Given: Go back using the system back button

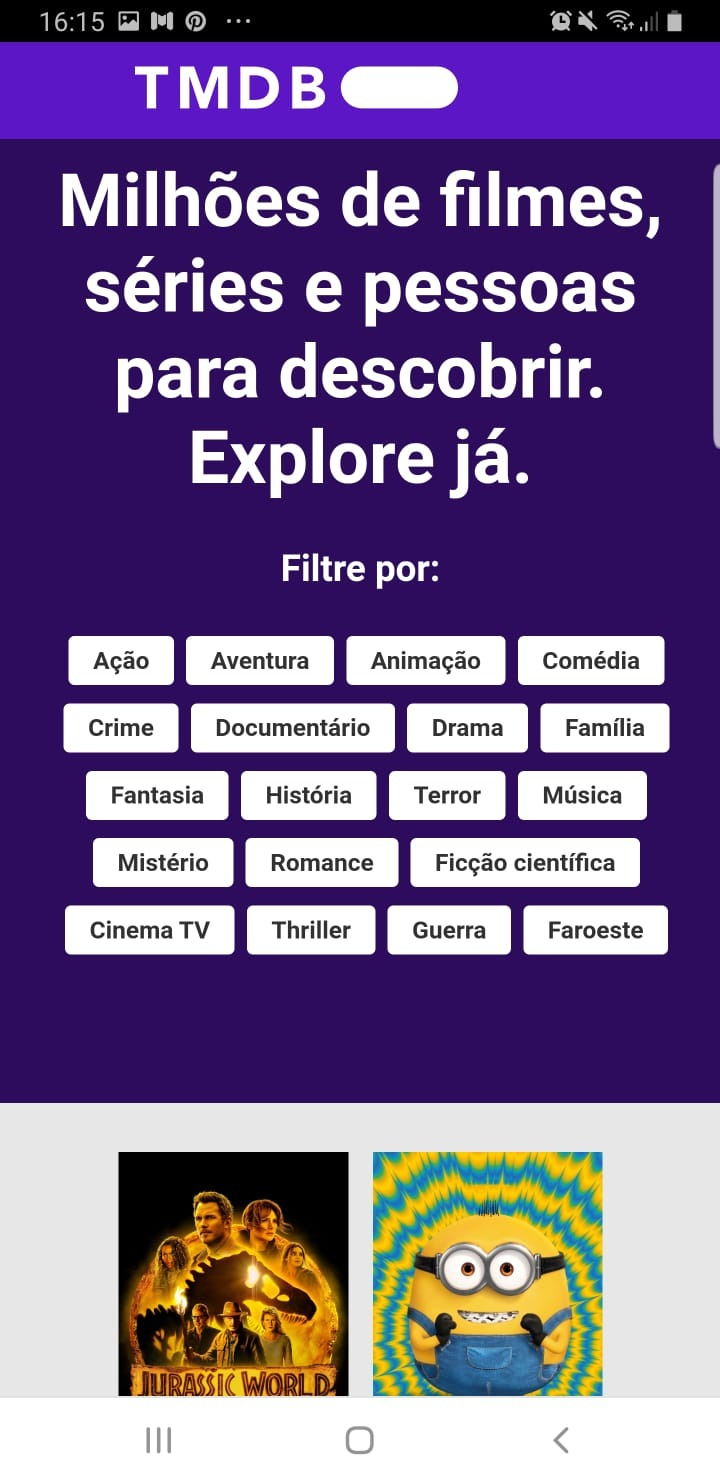Looking at the screenshot, I should point(561,1440).
